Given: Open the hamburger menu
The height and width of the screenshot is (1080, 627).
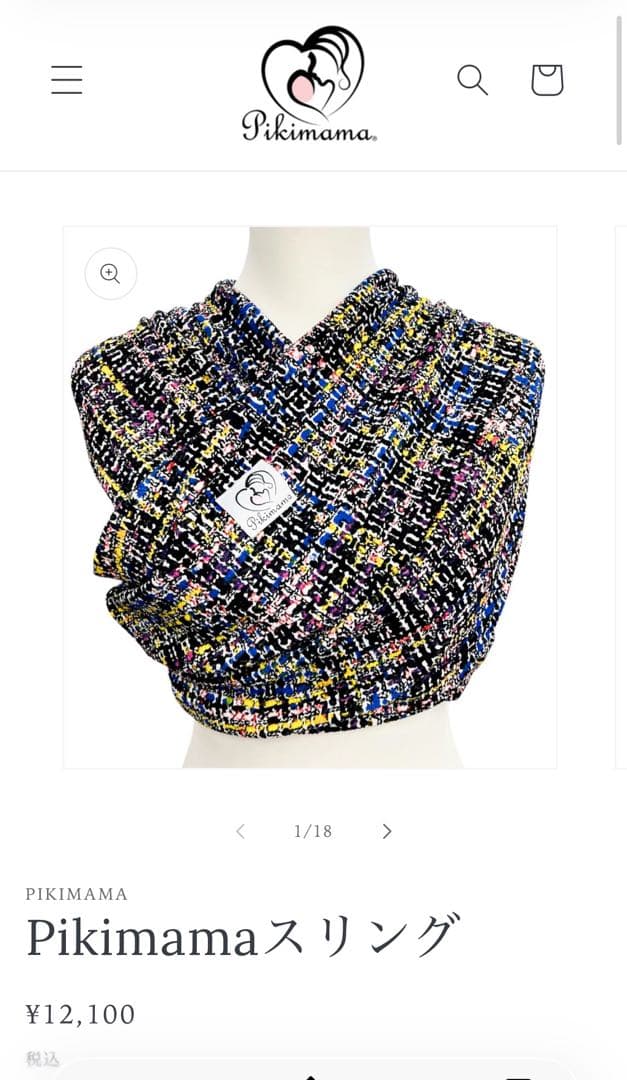Looking at the screenshot, I should click(67, 80).
